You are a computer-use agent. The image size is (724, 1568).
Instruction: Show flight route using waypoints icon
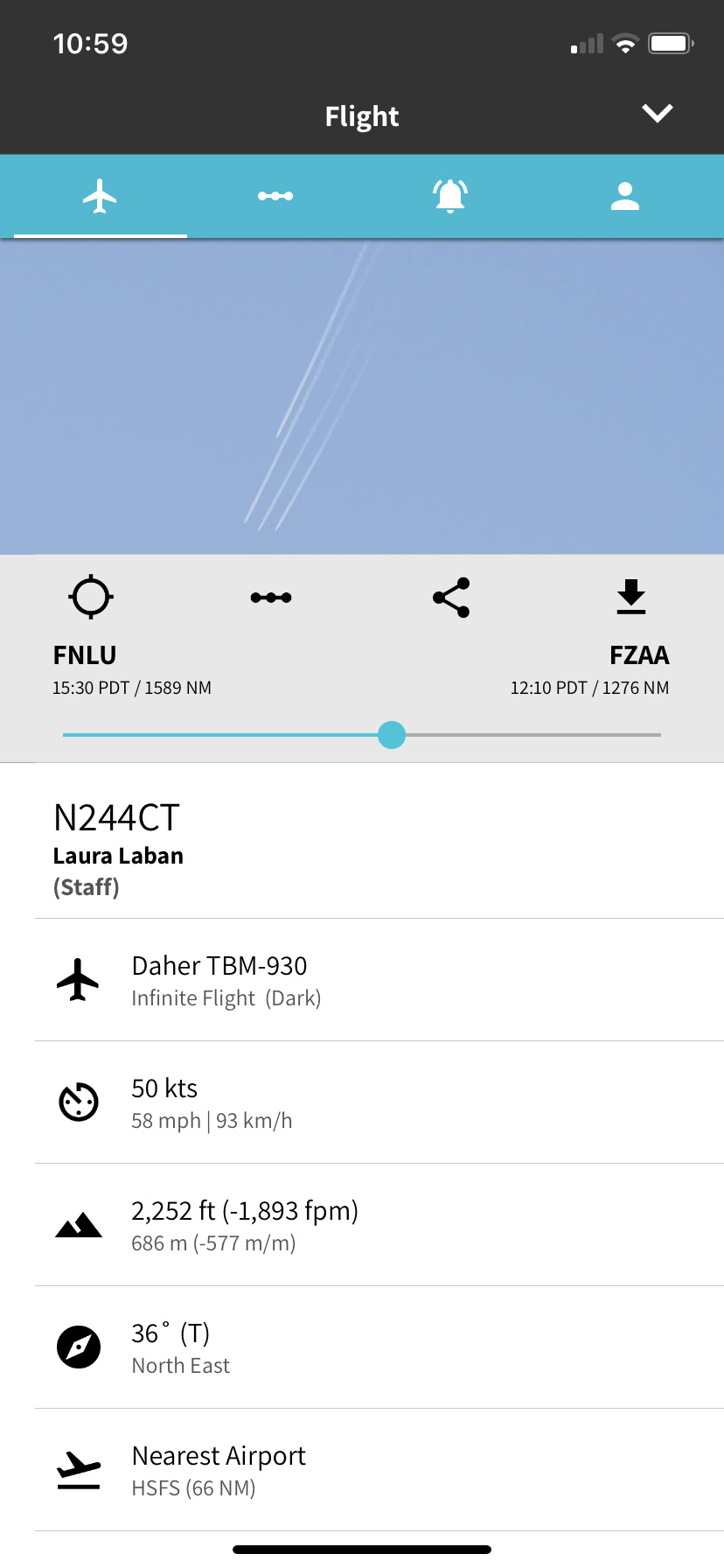[271, 598]
